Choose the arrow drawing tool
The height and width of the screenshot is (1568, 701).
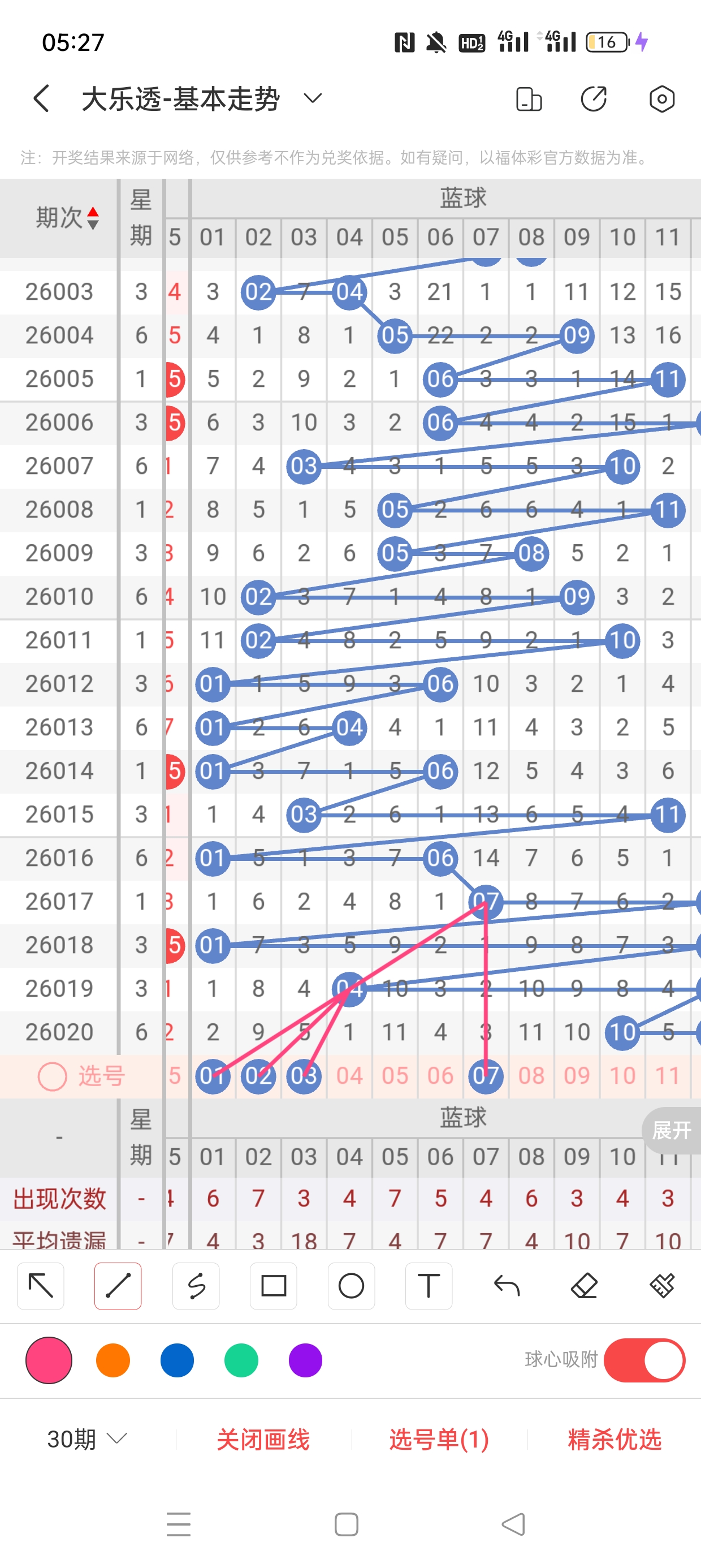click(41, 1286)
